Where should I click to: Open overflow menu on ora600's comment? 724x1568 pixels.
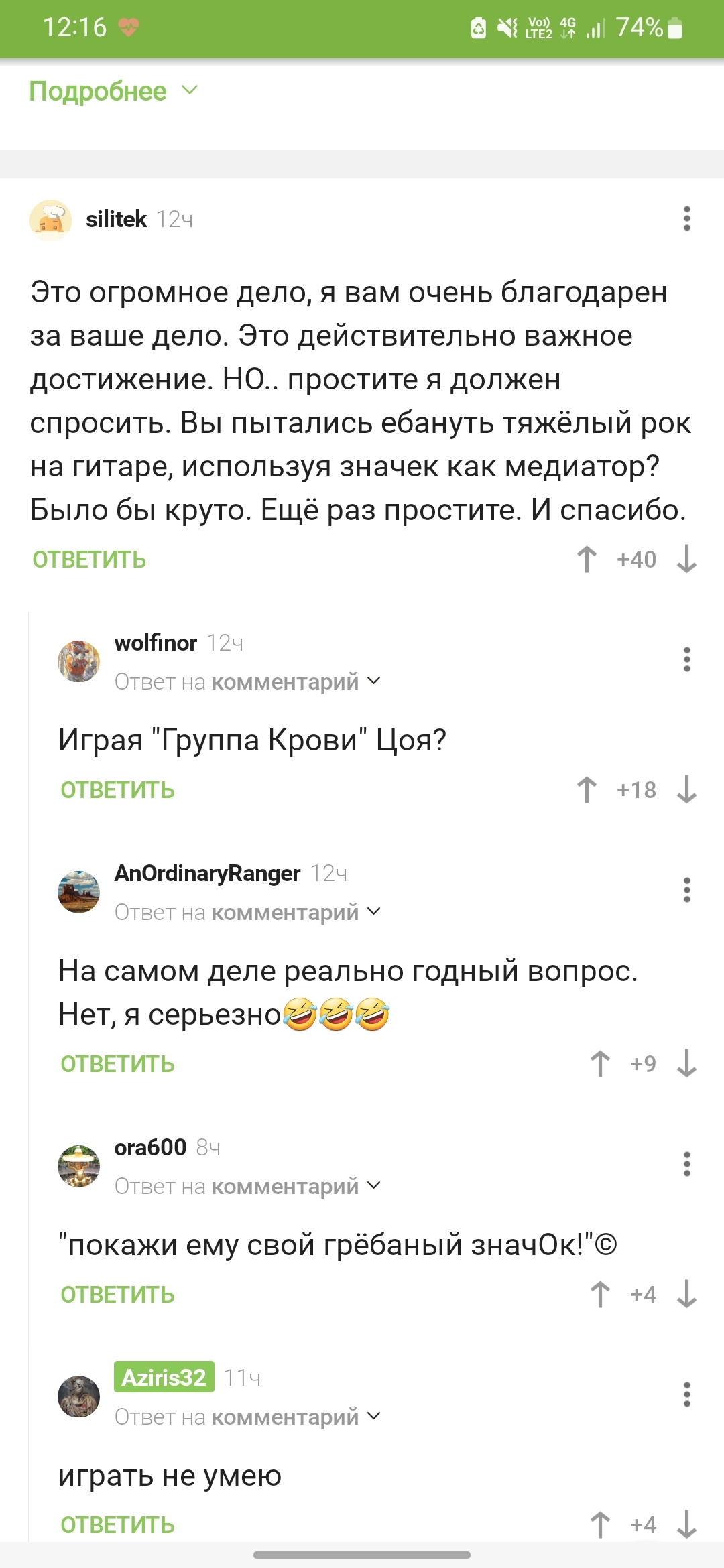point(686,1164)
